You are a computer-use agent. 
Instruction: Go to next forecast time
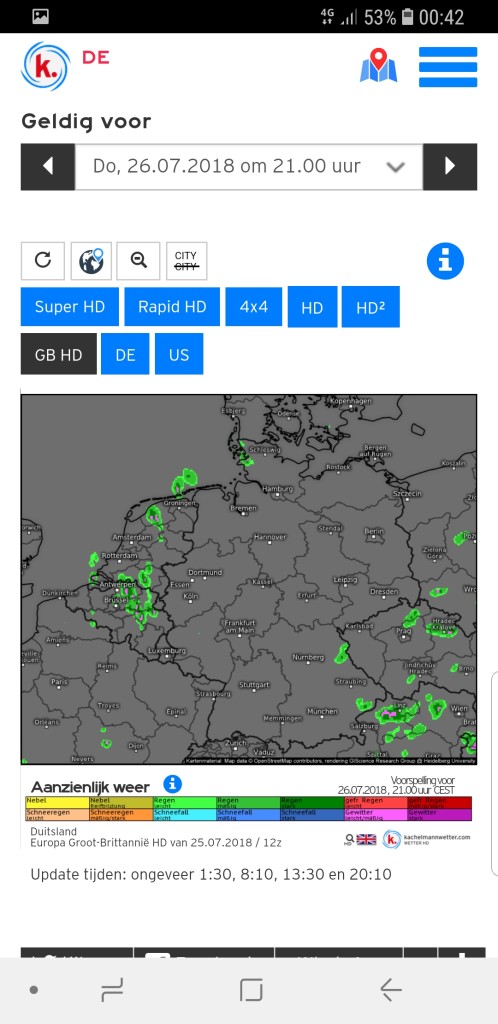click(450, 167)
